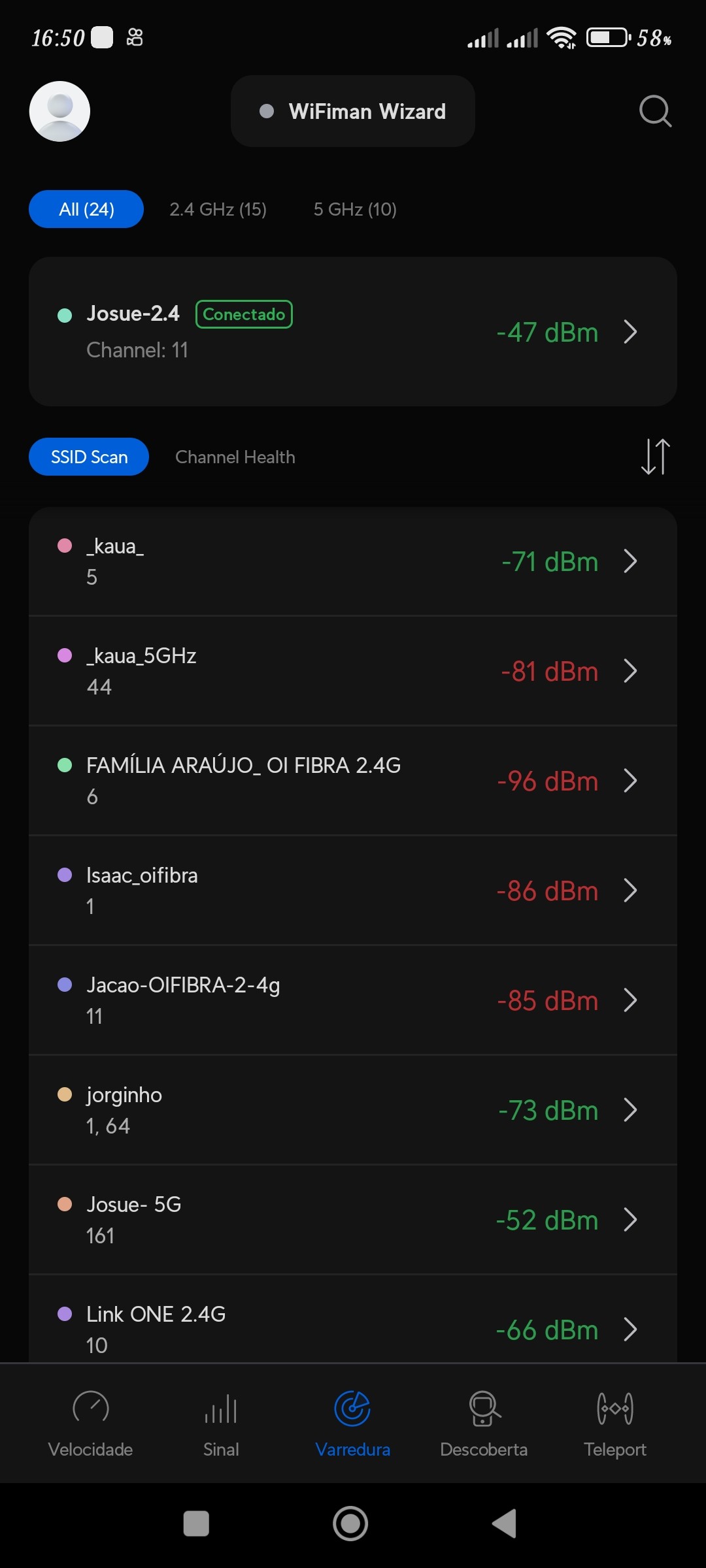Filter networks by 5 GHz
Image resolution: width=706 pixels, height=1568 pixels.
pyautogui.click(x=355, y=209)
